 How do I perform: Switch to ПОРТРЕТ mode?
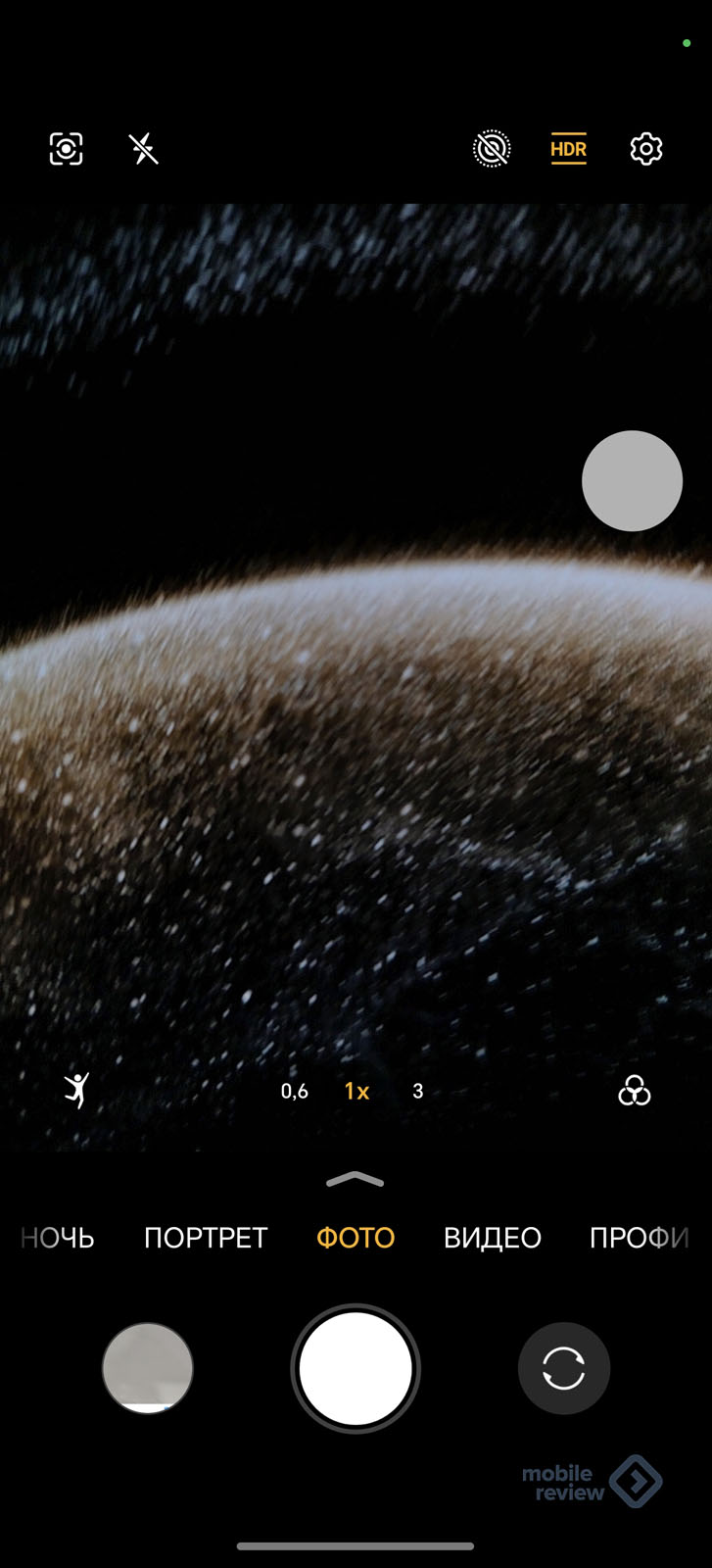pos(206,1238)
